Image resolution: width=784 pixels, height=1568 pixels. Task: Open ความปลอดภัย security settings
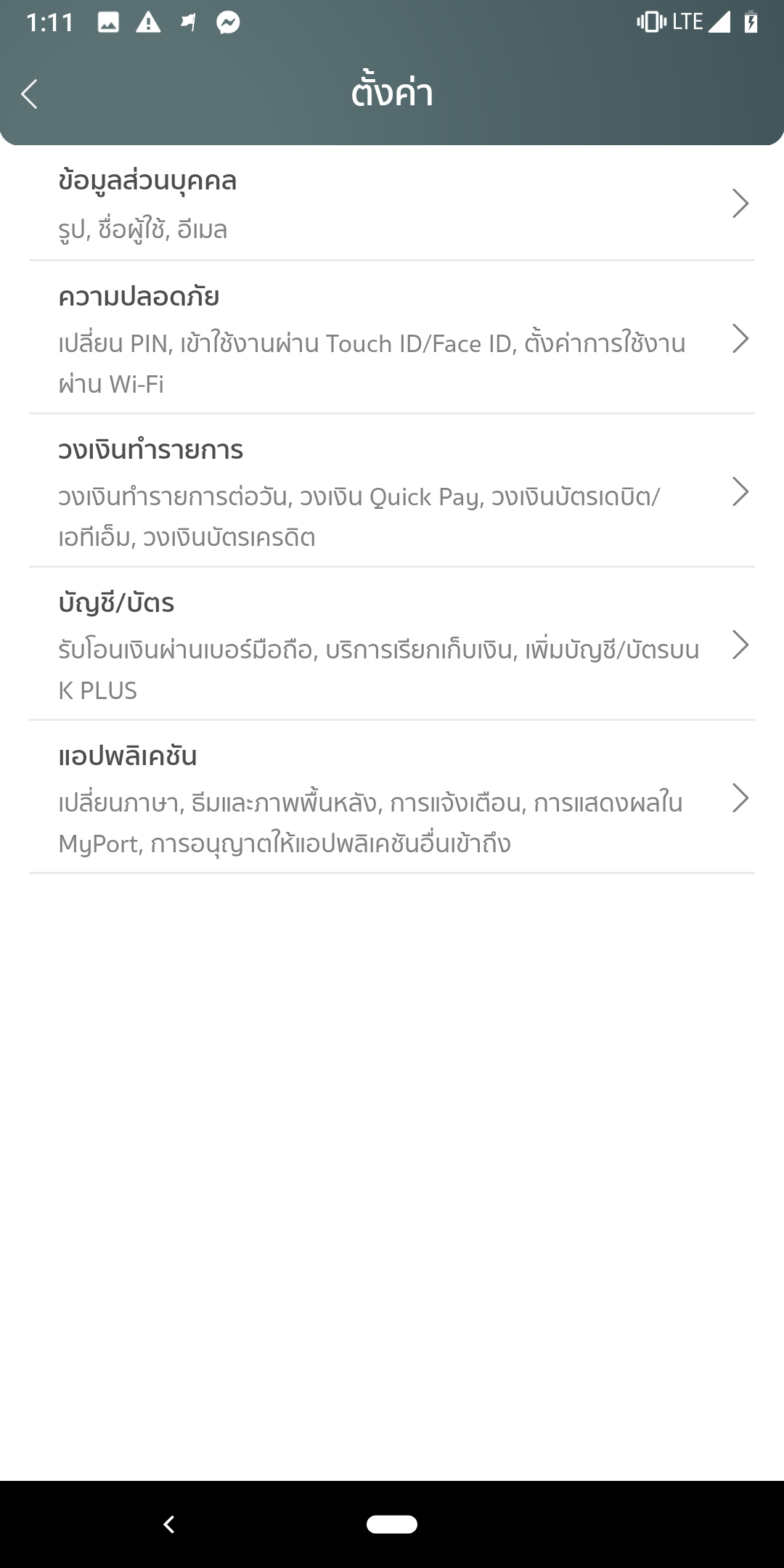click(x=392, y=339)
